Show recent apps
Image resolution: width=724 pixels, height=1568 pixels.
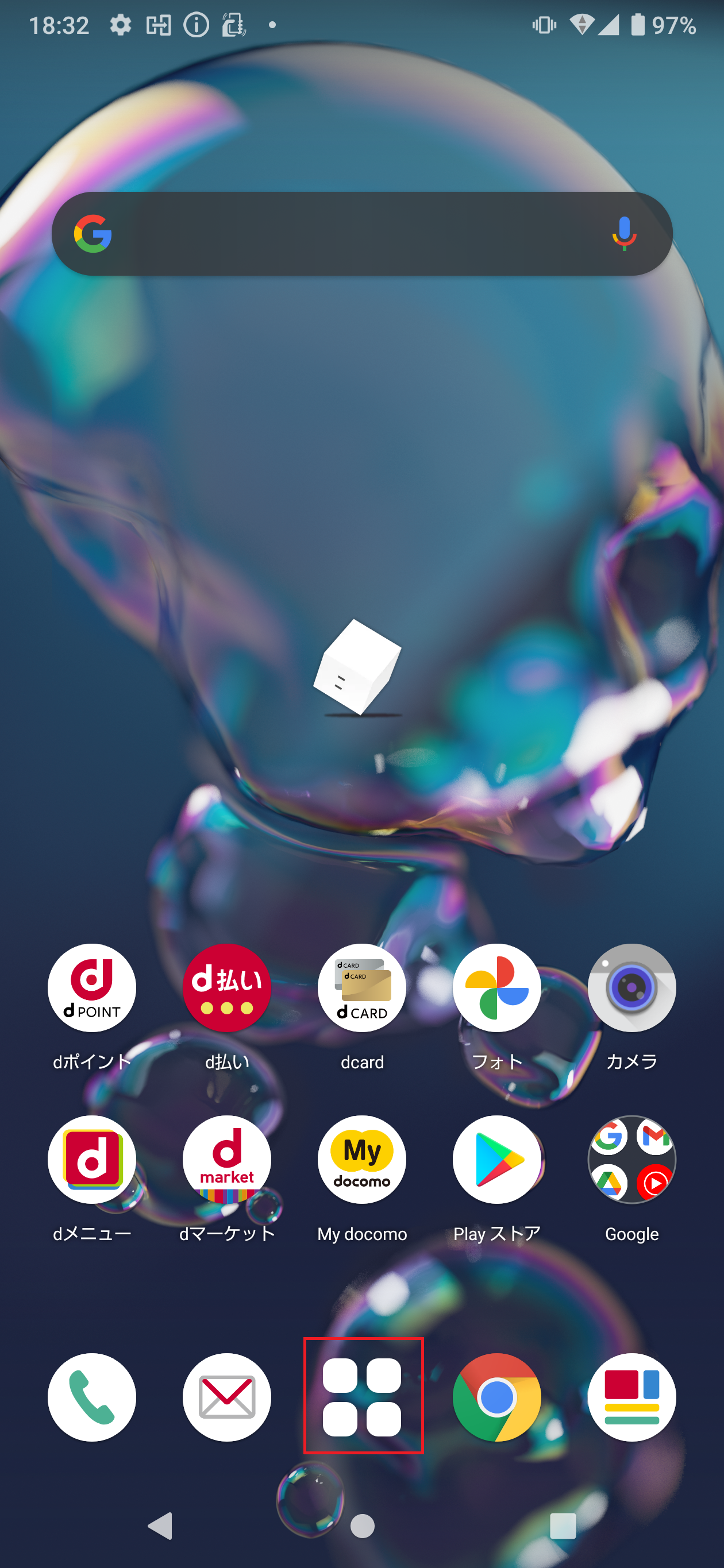click(563, 1526)
